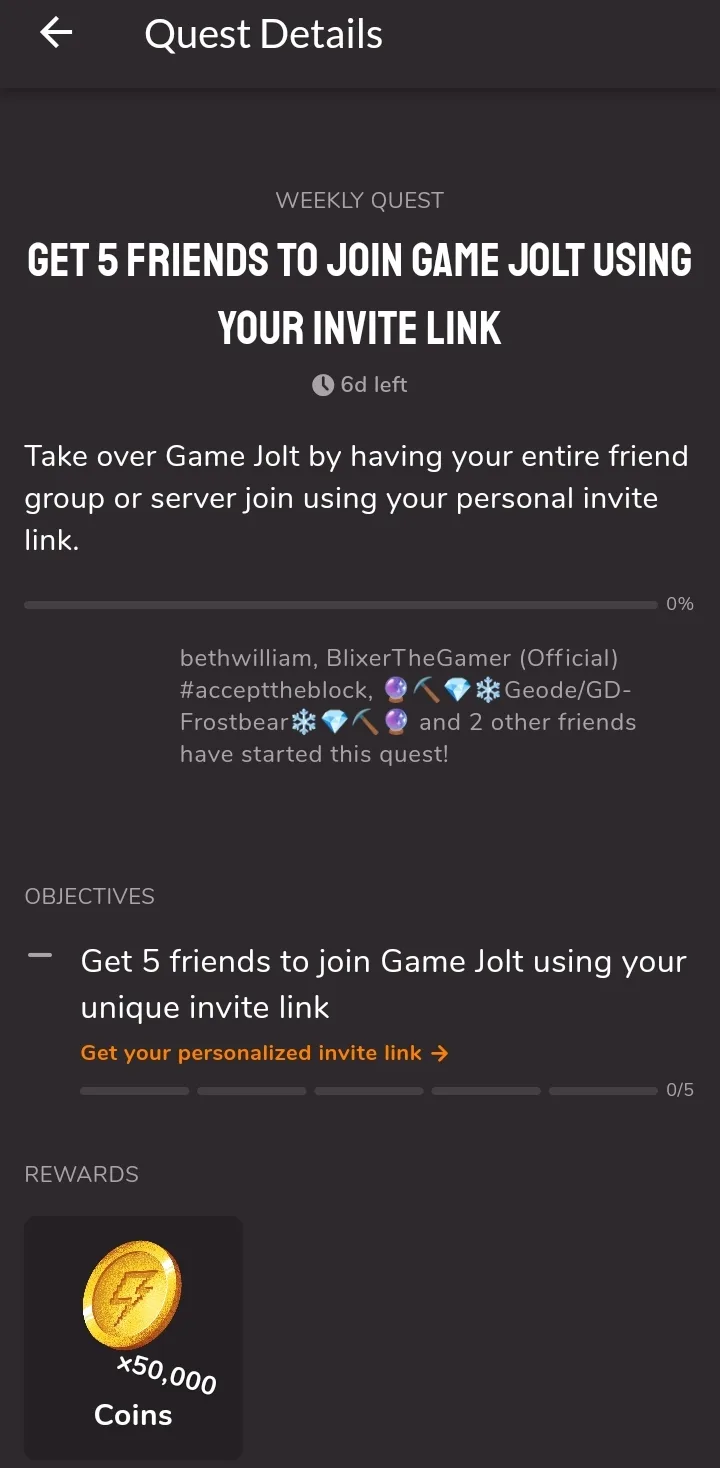The image size is (720, 1468).
Task: Open the 50,000 Coins reward card
Action: click(x=133, y=1336)
